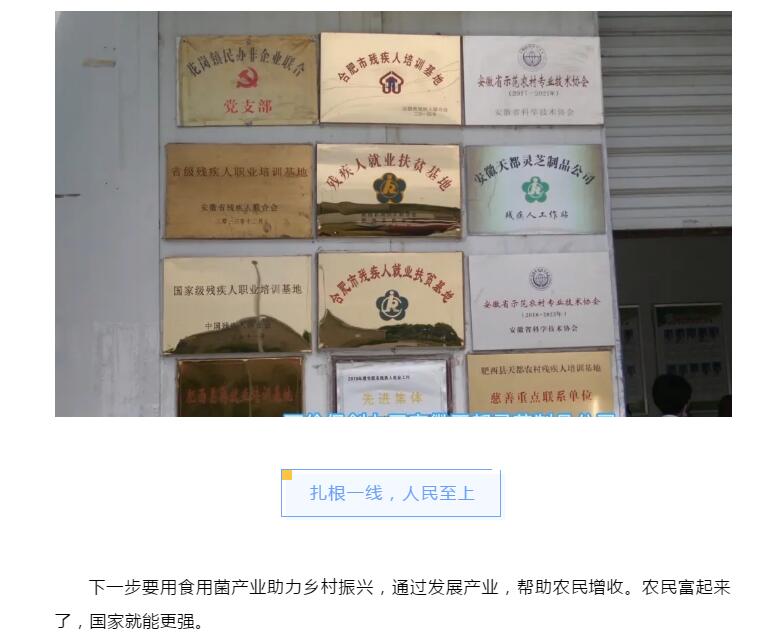
Task: Open the photo of wall plaques
Action: (x=392, y=213)
